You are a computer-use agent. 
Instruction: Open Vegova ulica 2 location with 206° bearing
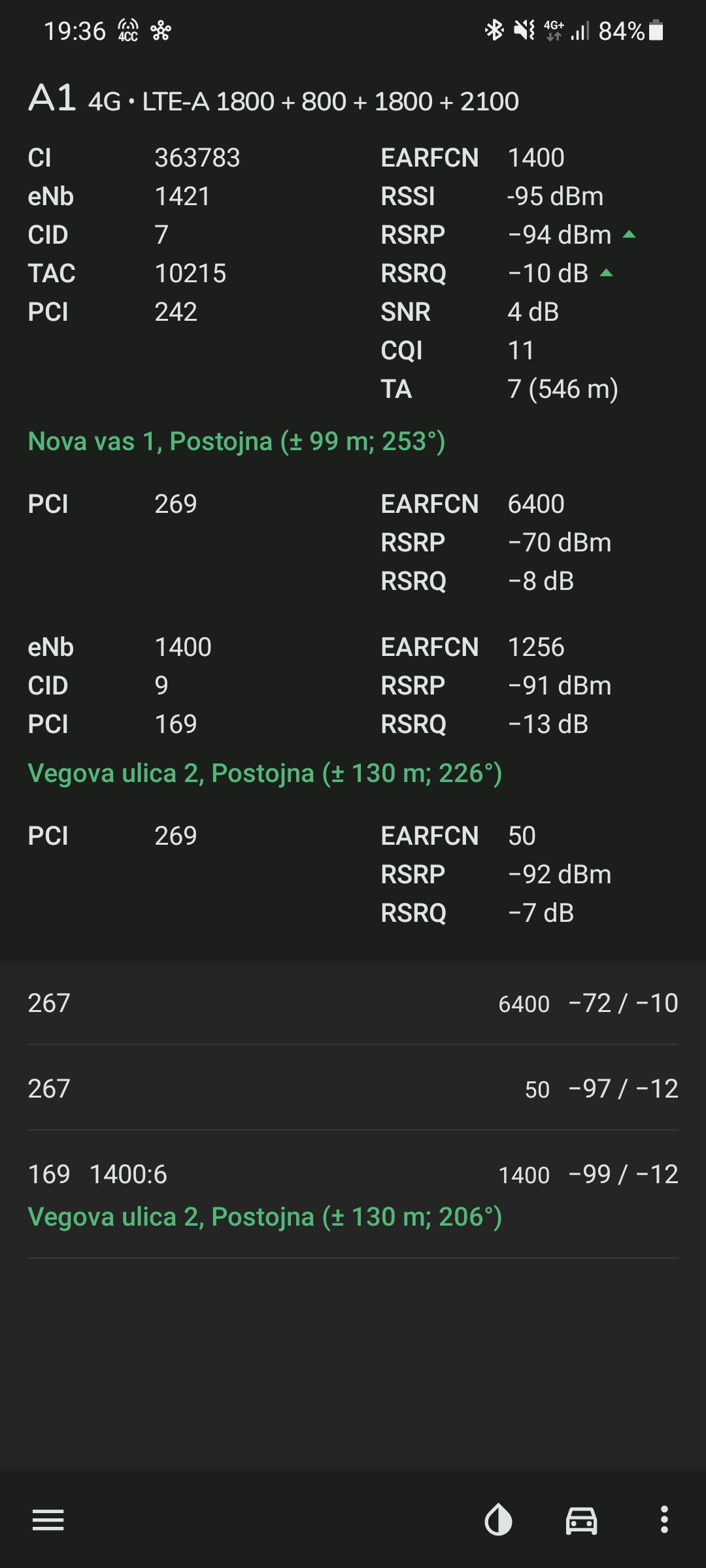pyautogui.click(x=265, y=1217)
